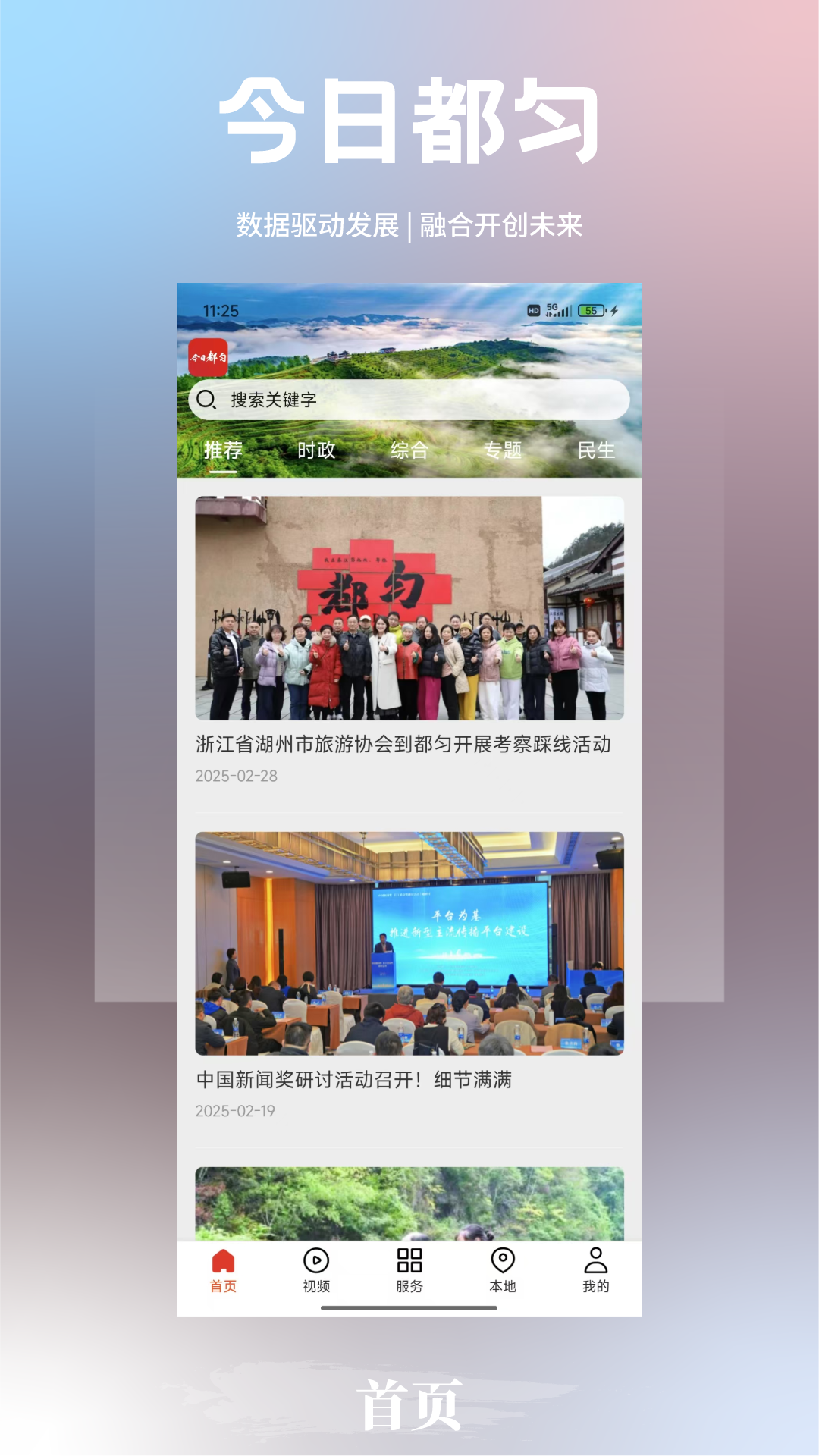Open the 综合 category tab
The width and height of the screenshot is (819, 1456).
click(409, 450)
